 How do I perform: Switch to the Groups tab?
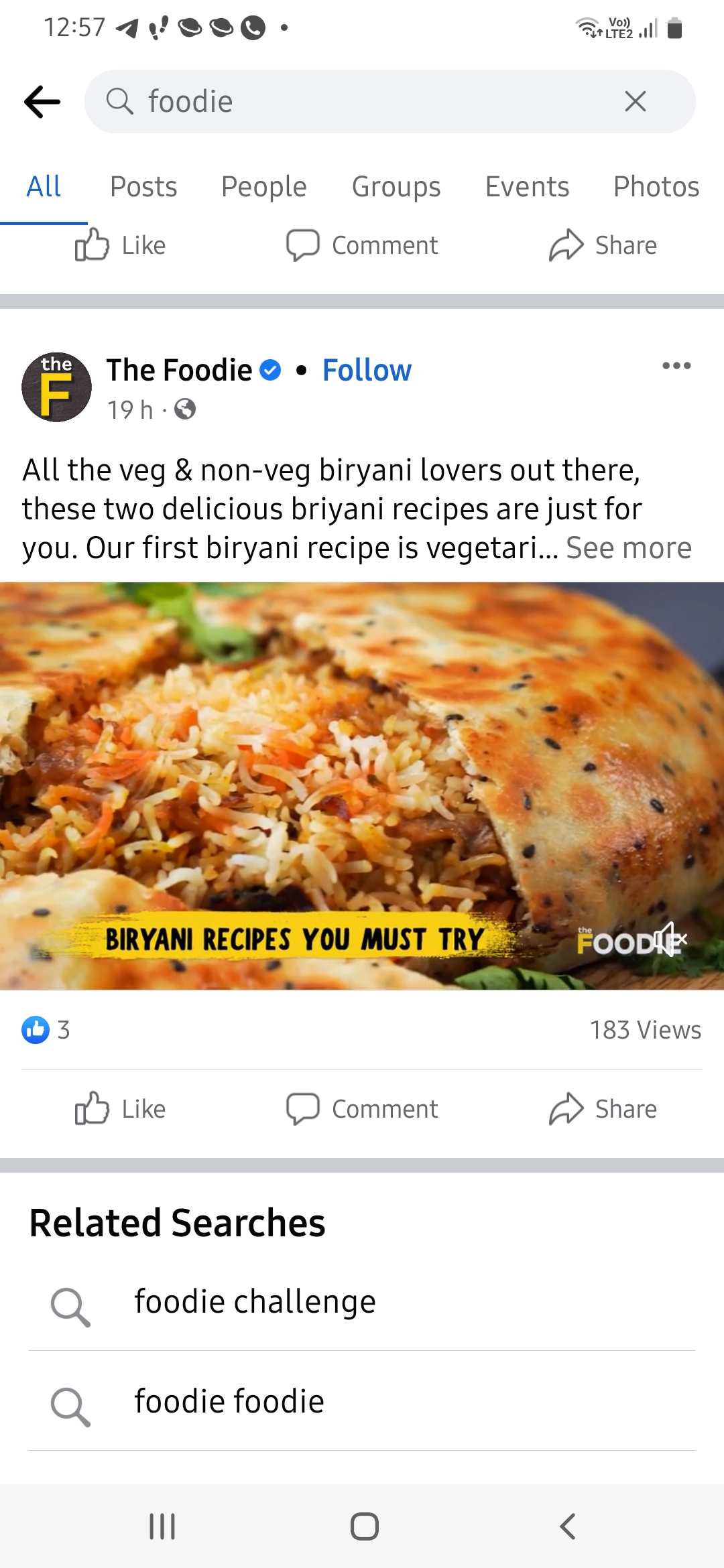tap(396, 186)
